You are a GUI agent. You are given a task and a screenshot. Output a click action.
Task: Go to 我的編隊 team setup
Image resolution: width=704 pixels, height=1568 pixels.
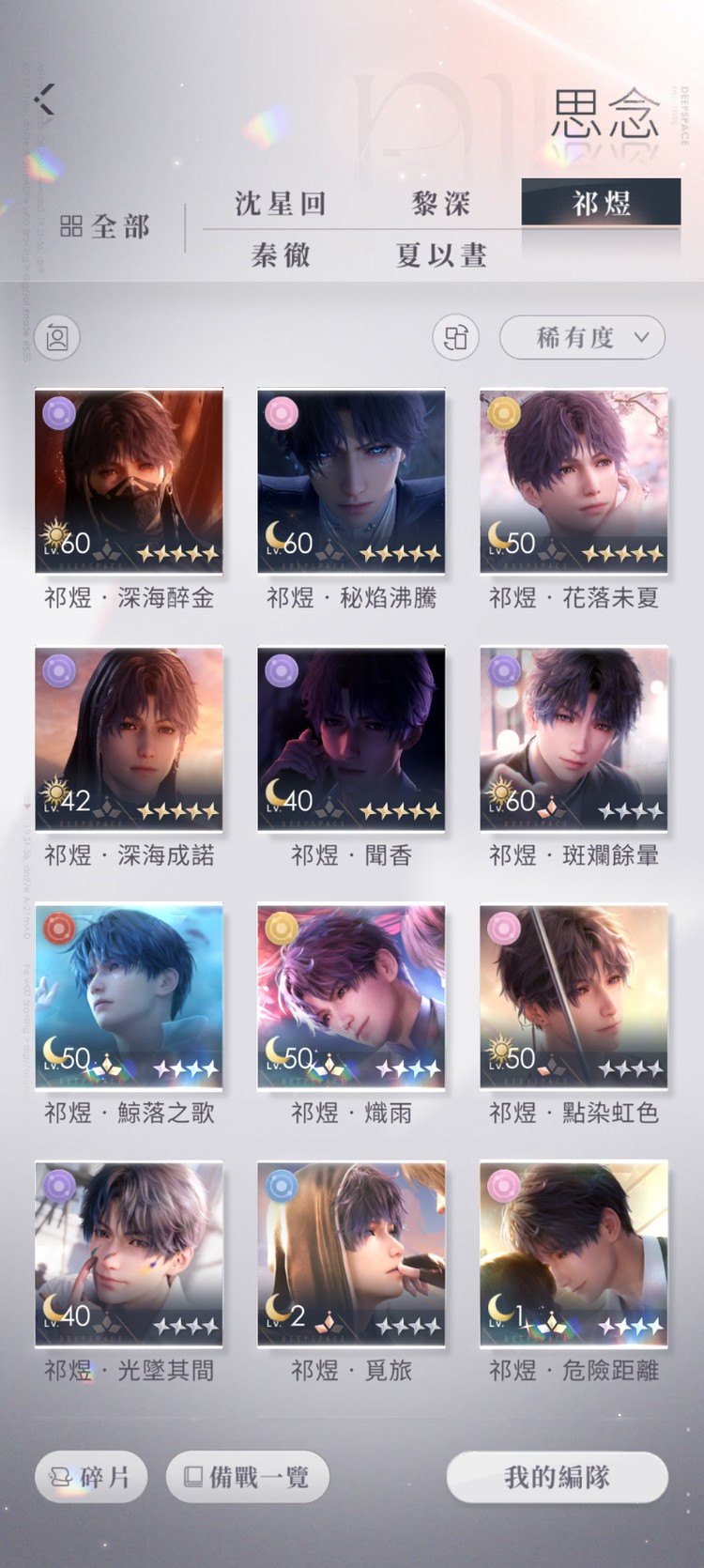click(x=557, y=1477)
